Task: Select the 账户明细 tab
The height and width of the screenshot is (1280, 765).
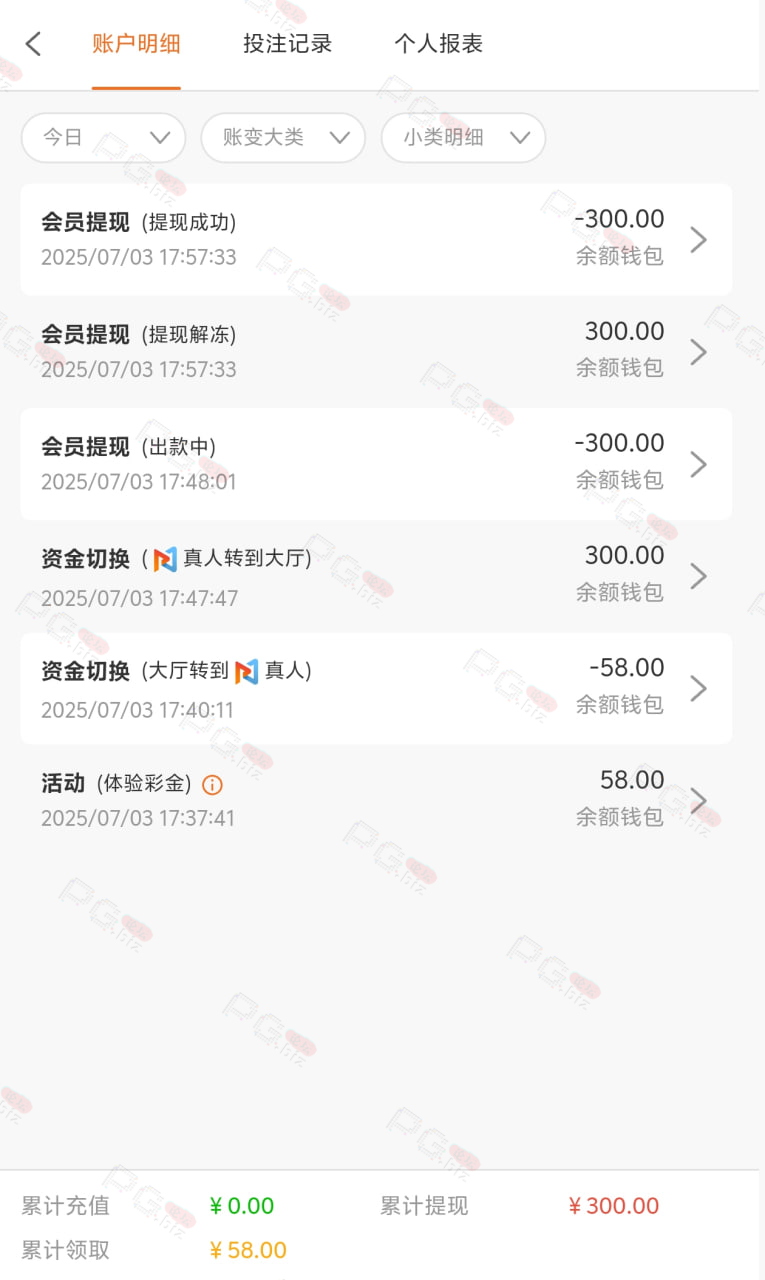Action: coord(136,44)
